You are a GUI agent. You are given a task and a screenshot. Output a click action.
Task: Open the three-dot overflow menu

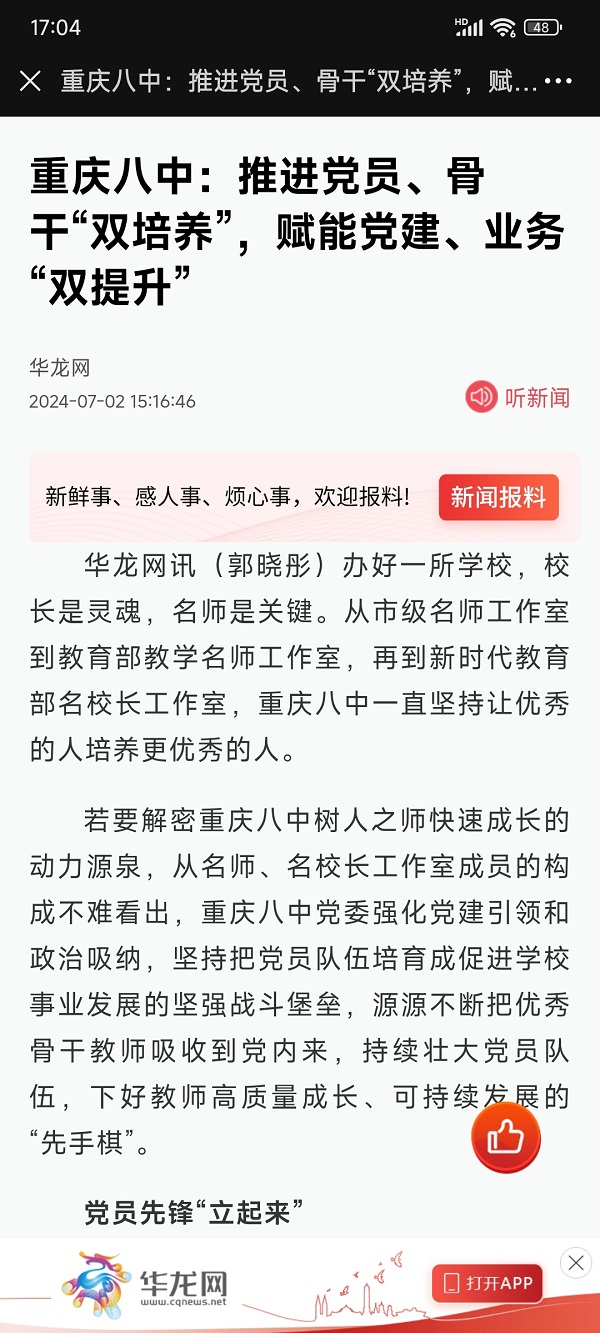pyautogui.click(x=558, y=81)
